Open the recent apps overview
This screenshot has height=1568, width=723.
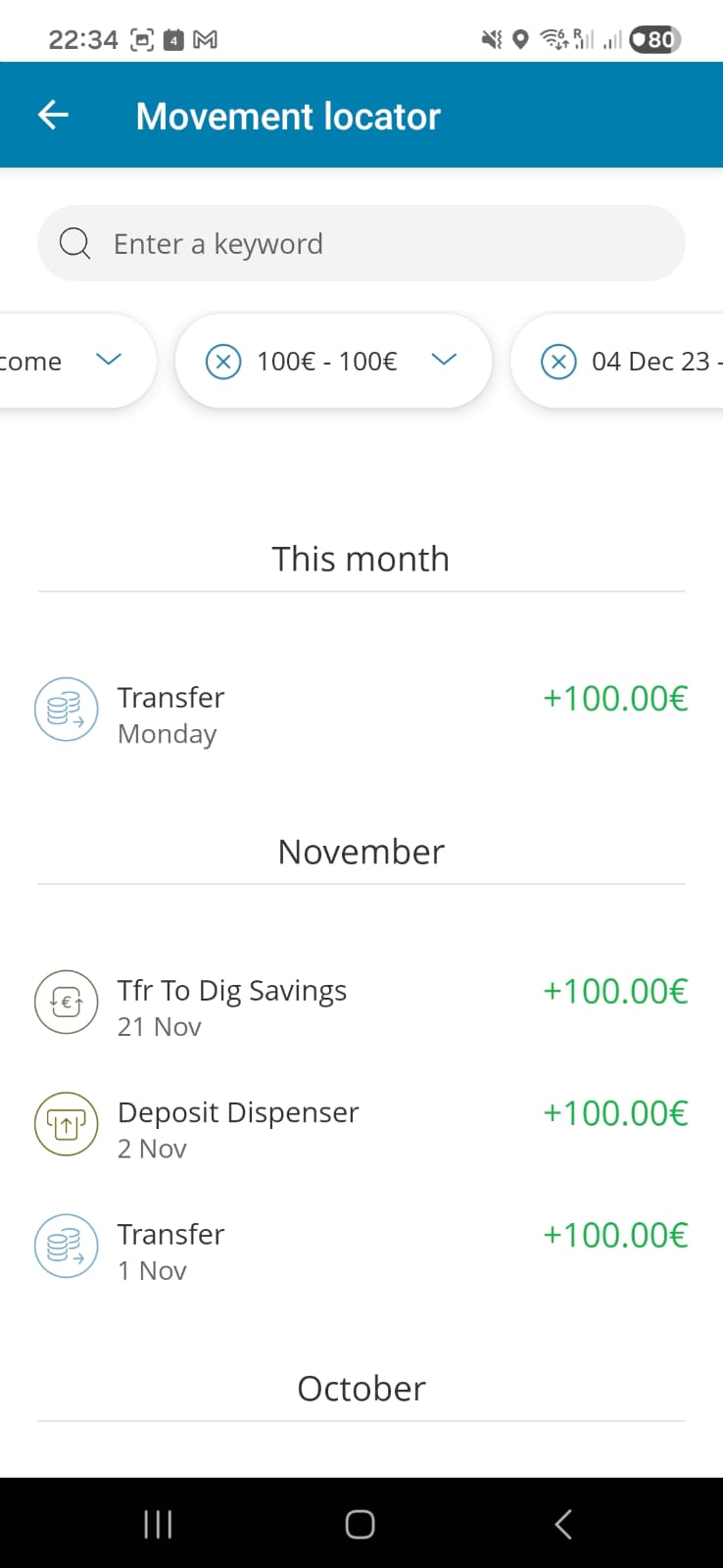point(158,1524)
